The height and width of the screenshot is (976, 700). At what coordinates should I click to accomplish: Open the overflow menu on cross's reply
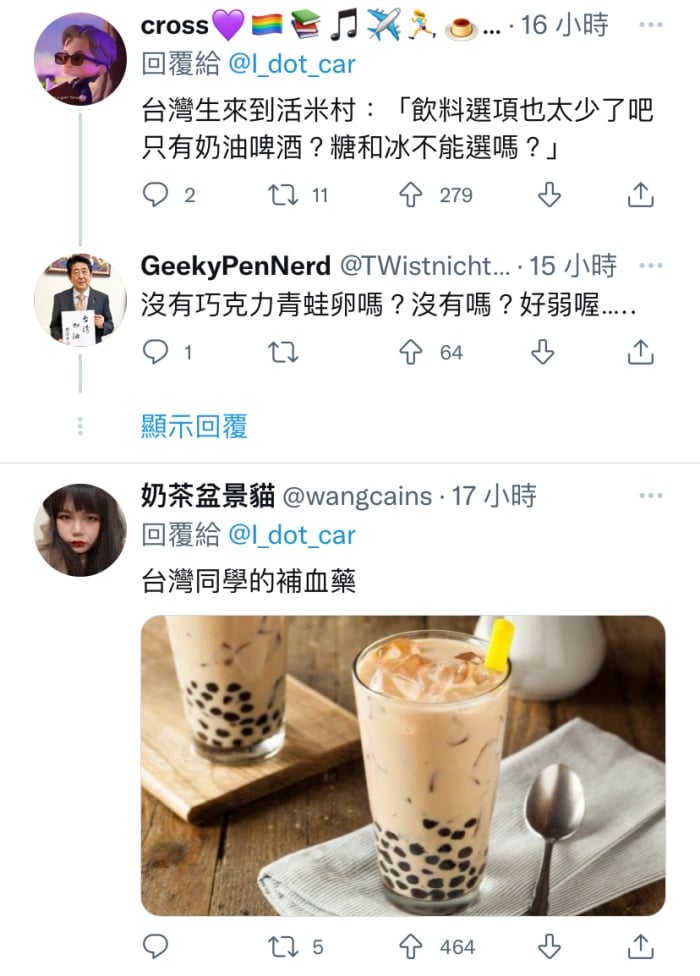650,27
